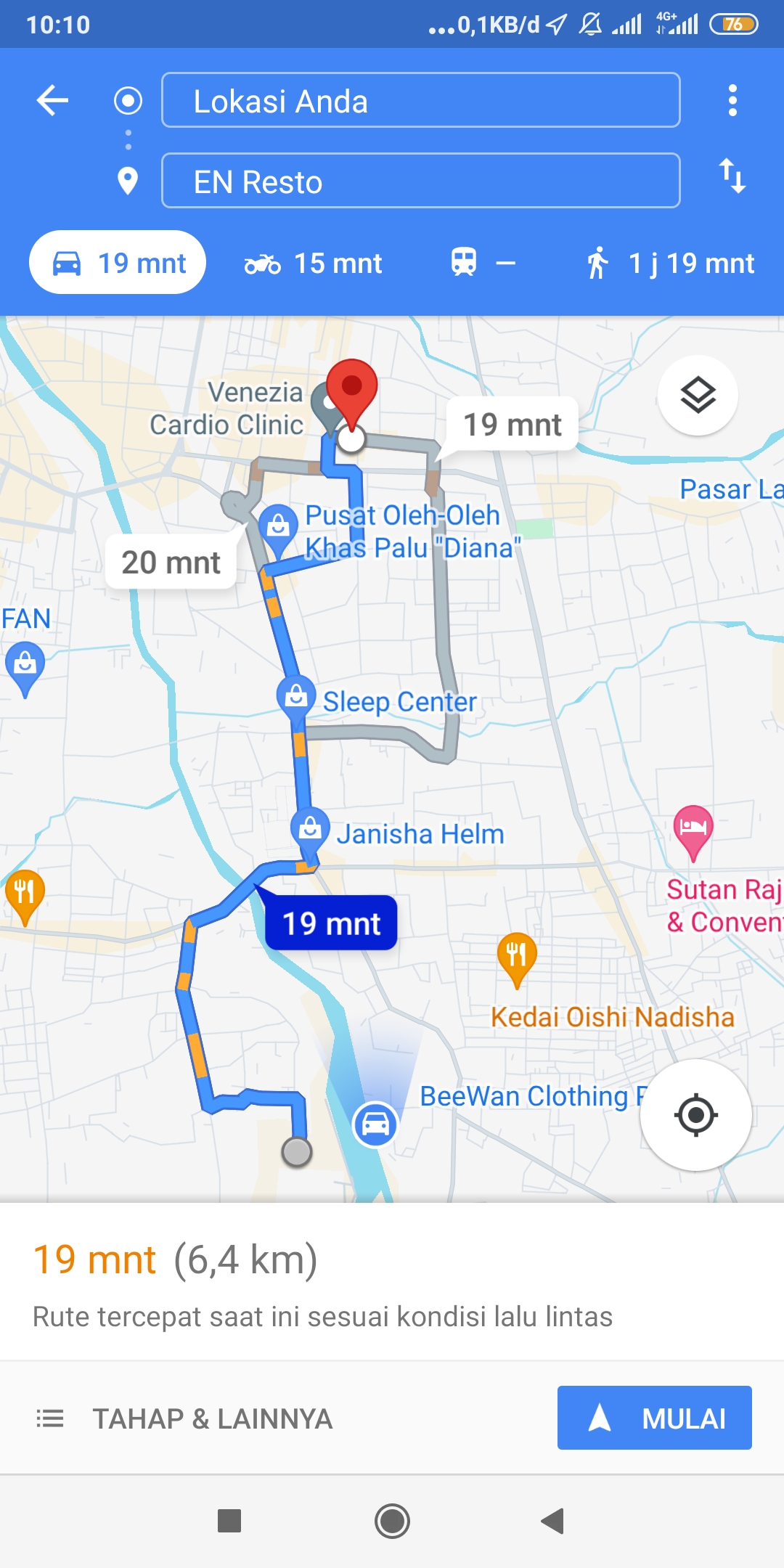Open recent apps from navigation bar
Viewport: 784px width, 1568px height.
coord(229,1521)
